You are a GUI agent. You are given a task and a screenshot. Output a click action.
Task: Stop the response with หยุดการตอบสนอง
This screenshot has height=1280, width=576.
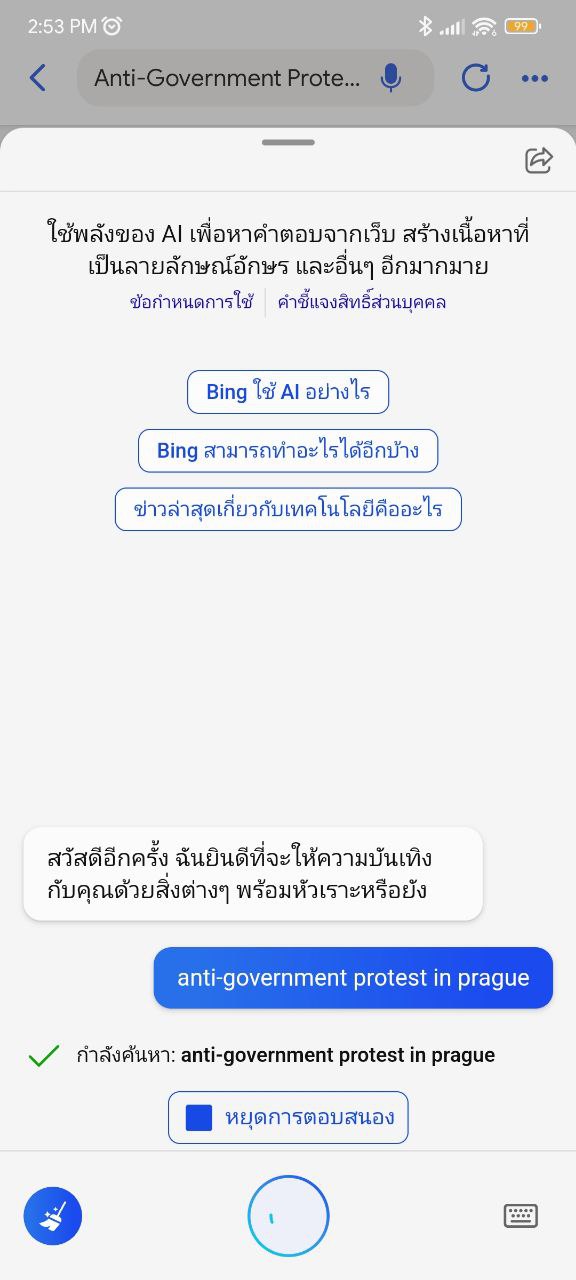288,1117
